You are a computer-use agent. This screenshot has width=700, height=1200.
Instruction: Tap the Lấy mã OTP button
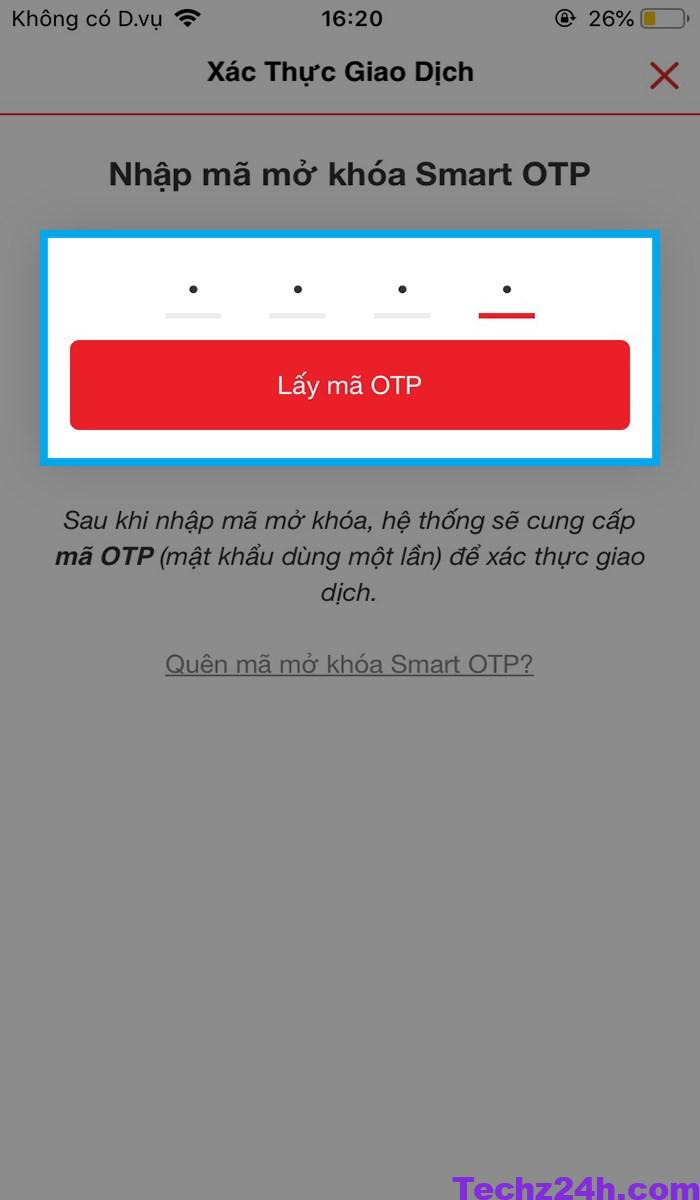click(350, 385)
